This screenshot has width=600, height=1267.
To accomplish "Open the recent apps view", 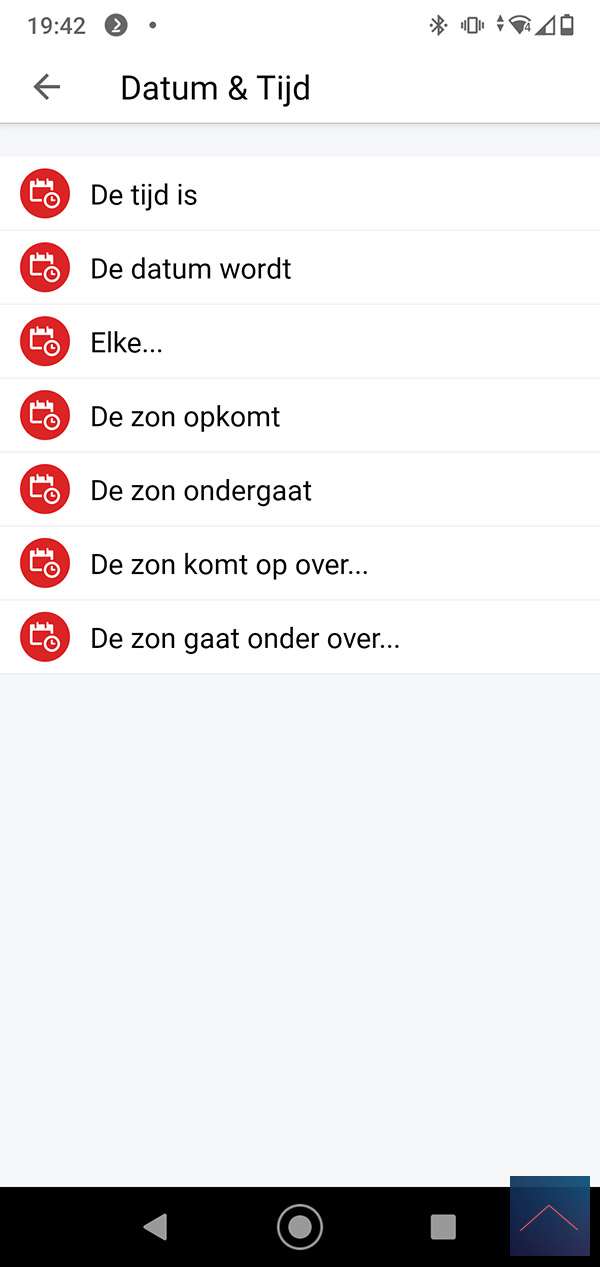I will tap(442, 1227).
